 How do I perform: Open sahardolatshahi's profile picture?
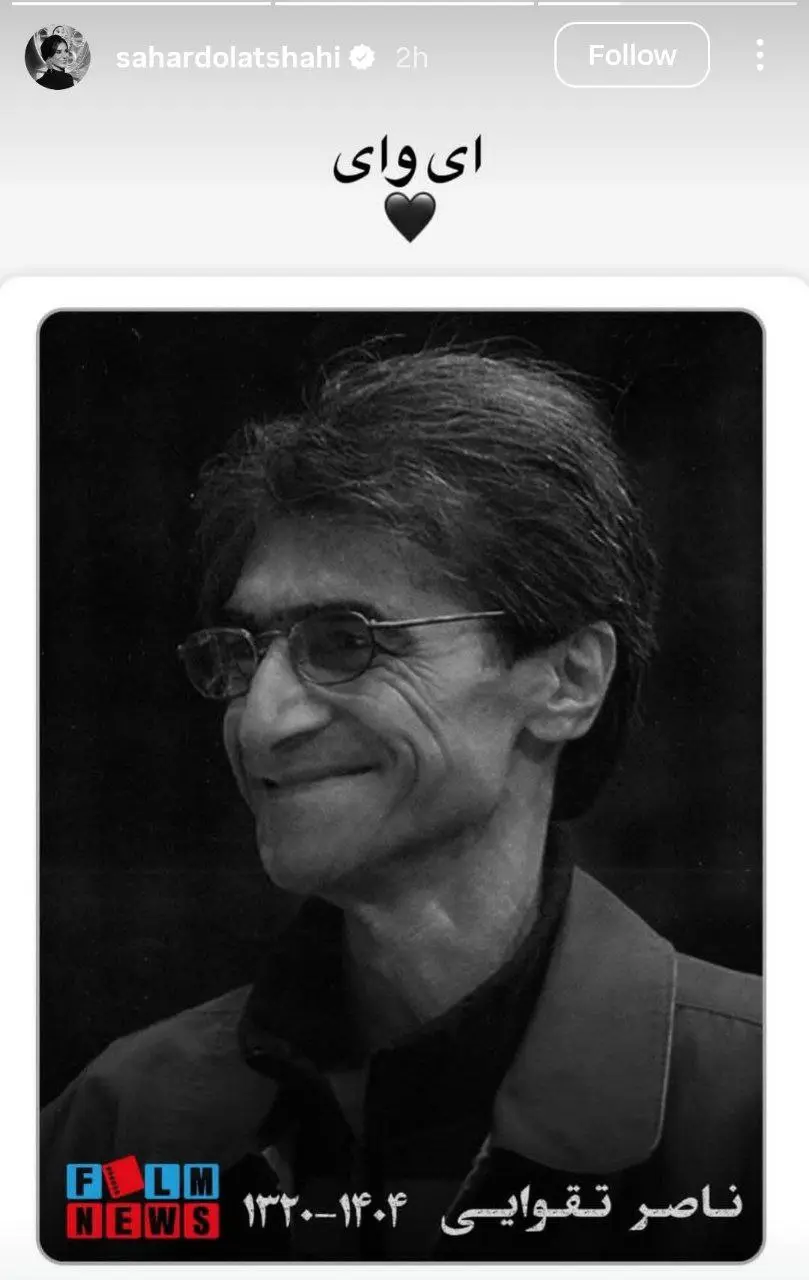(57, 57)
